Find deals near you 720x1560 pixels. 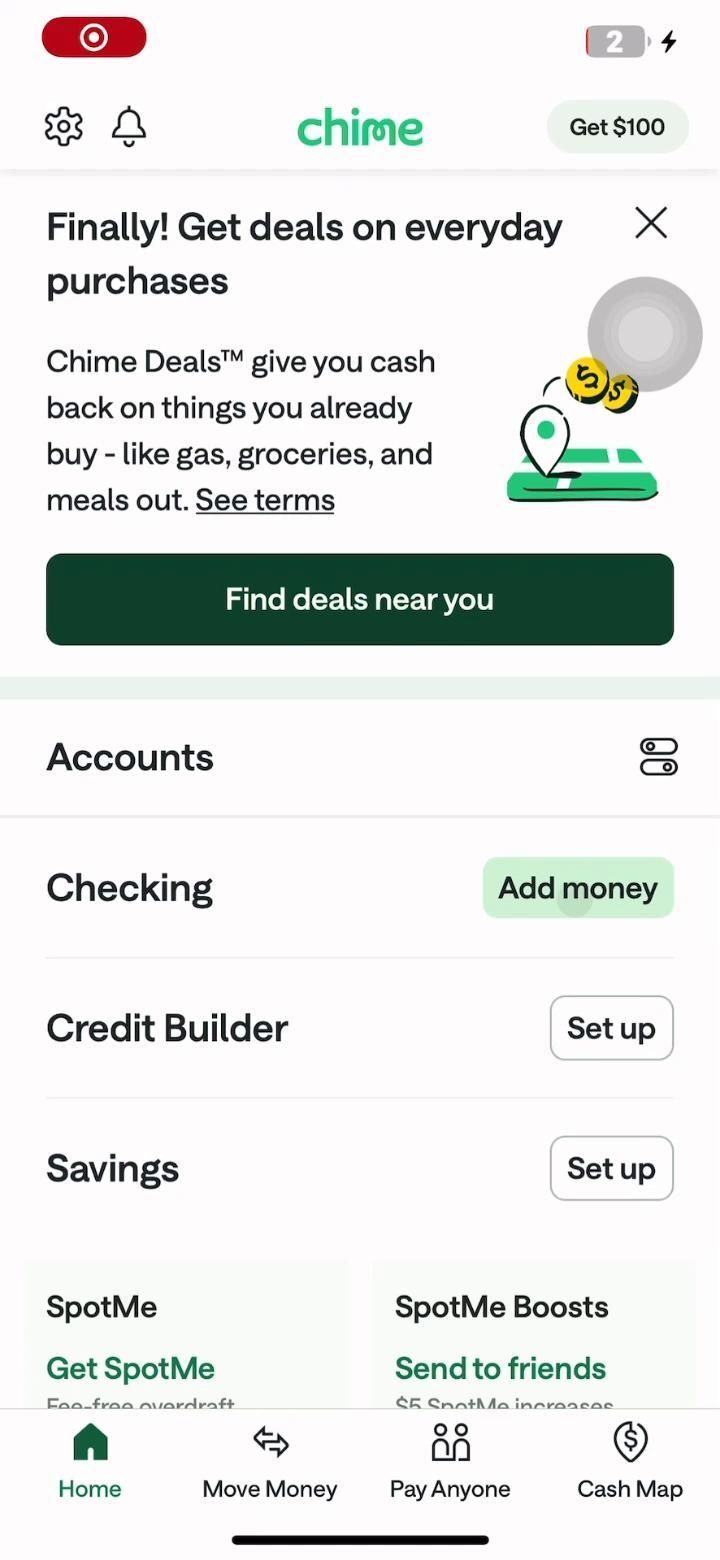(360, 599)
